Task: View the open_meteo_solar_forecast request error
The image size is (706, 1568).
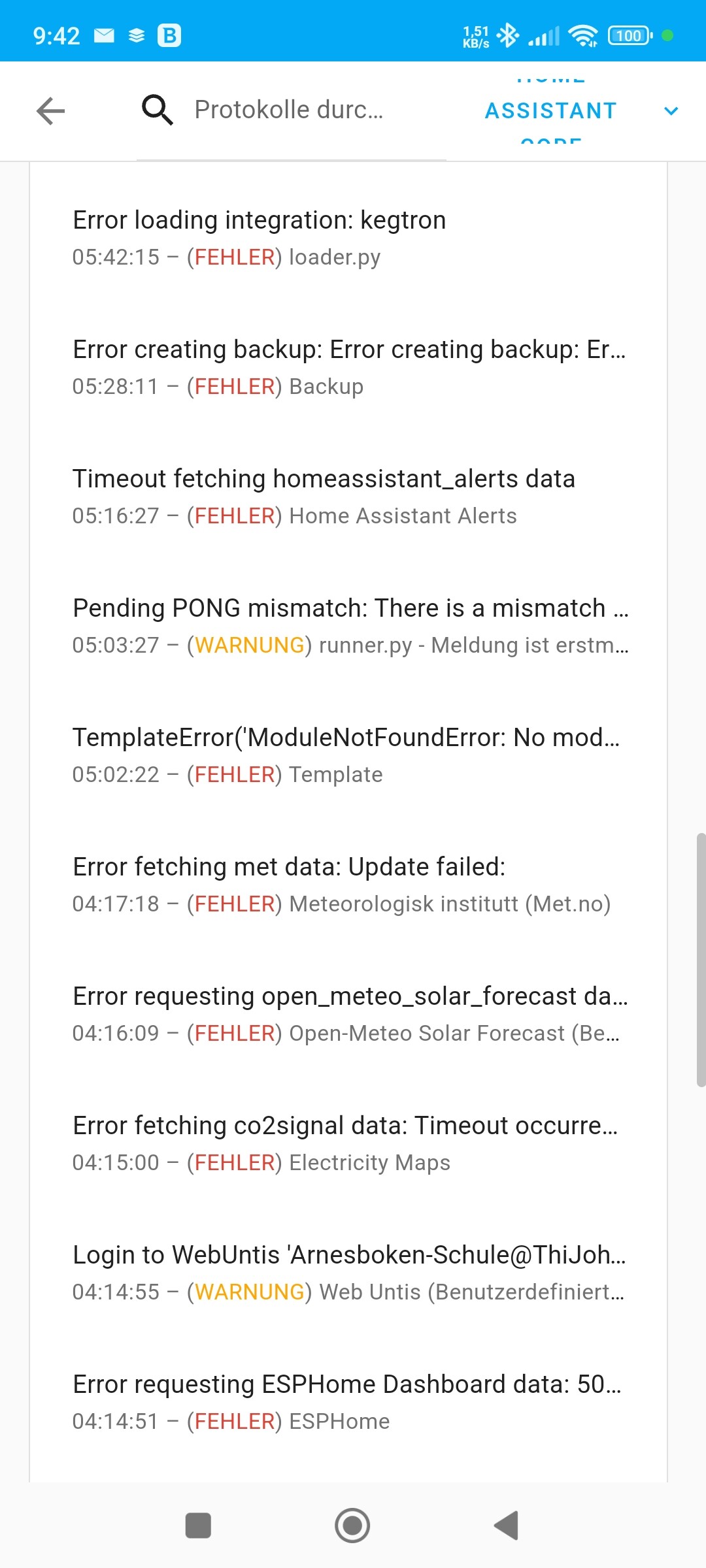Action: [x=348, y=1014]
